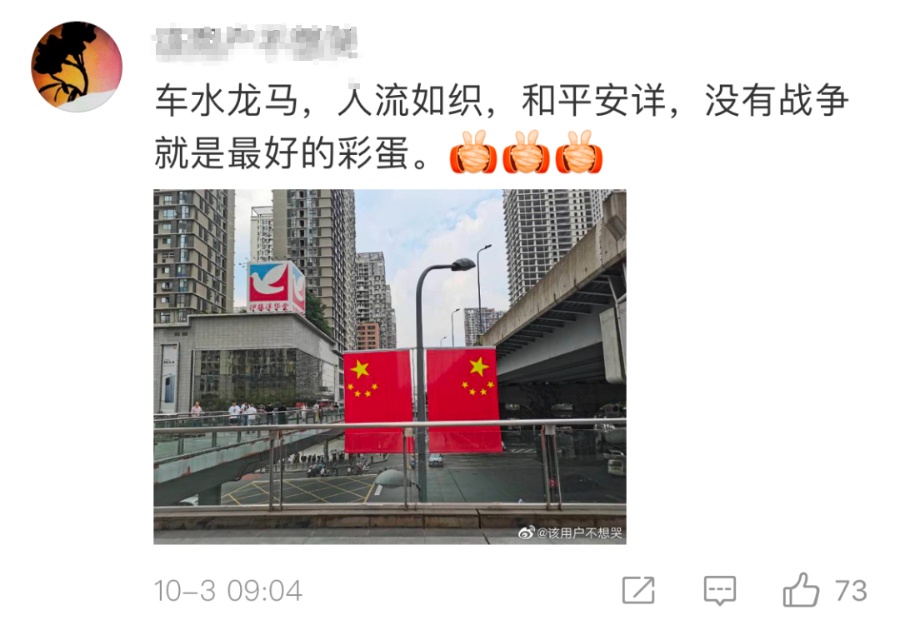Open the commenter's blurred username
Viewport: 900px width, 629px height.
coord(256,42)
